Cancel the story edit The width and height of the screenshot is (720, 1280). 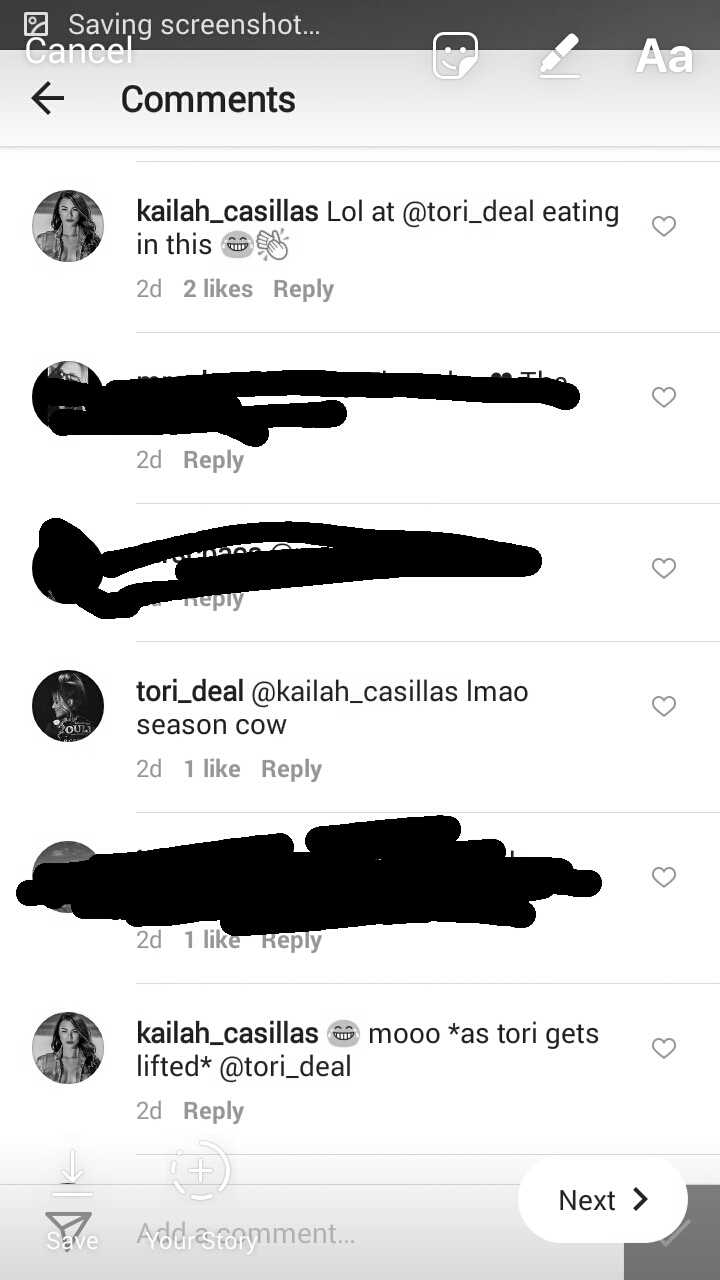coord(78,52)
